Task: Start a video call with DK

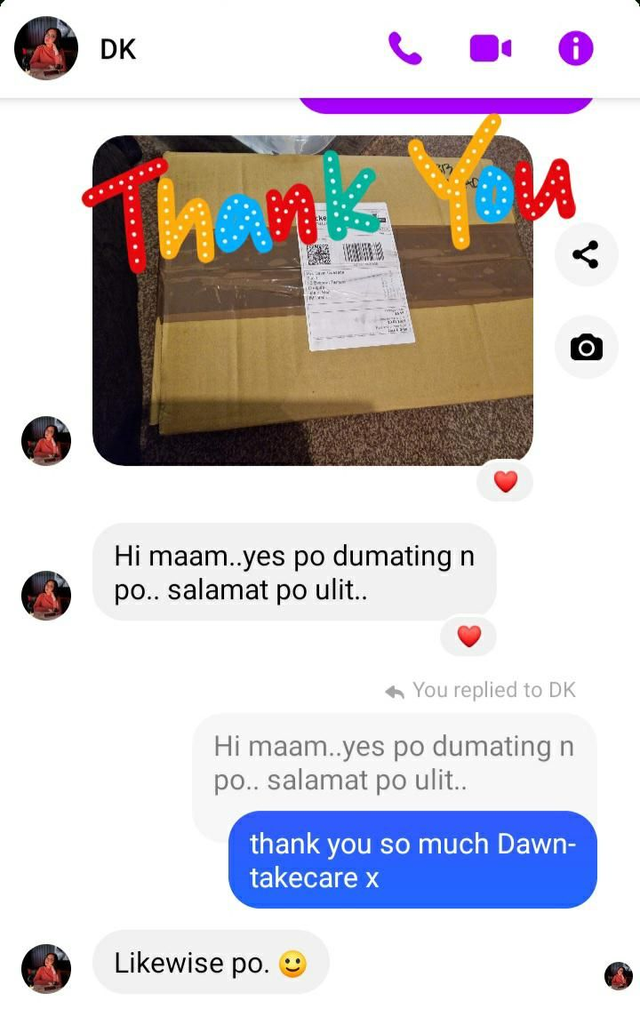Action: [490, 48]
